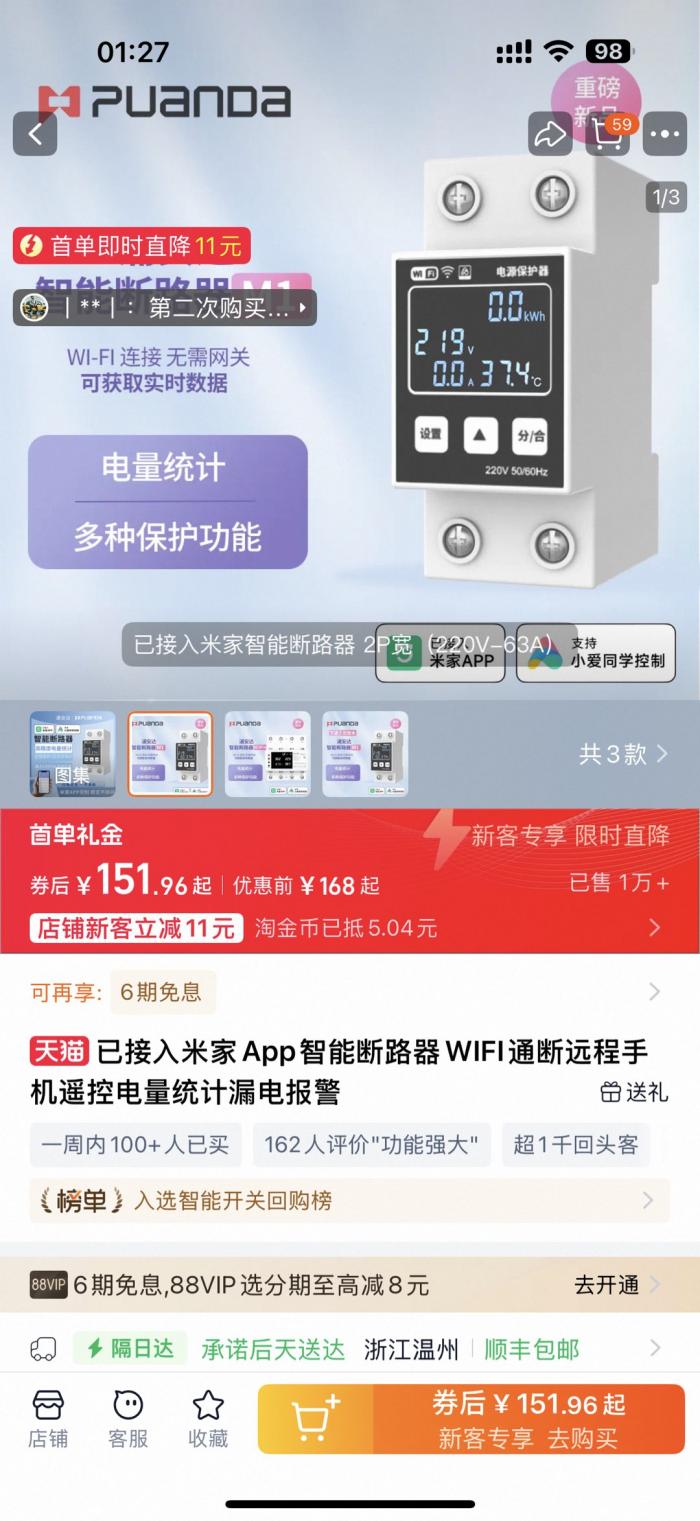Viewport: 700px width, 1521px height.
Task: Open the 图集 image gallery thumbnail
Action: point(72,754)
